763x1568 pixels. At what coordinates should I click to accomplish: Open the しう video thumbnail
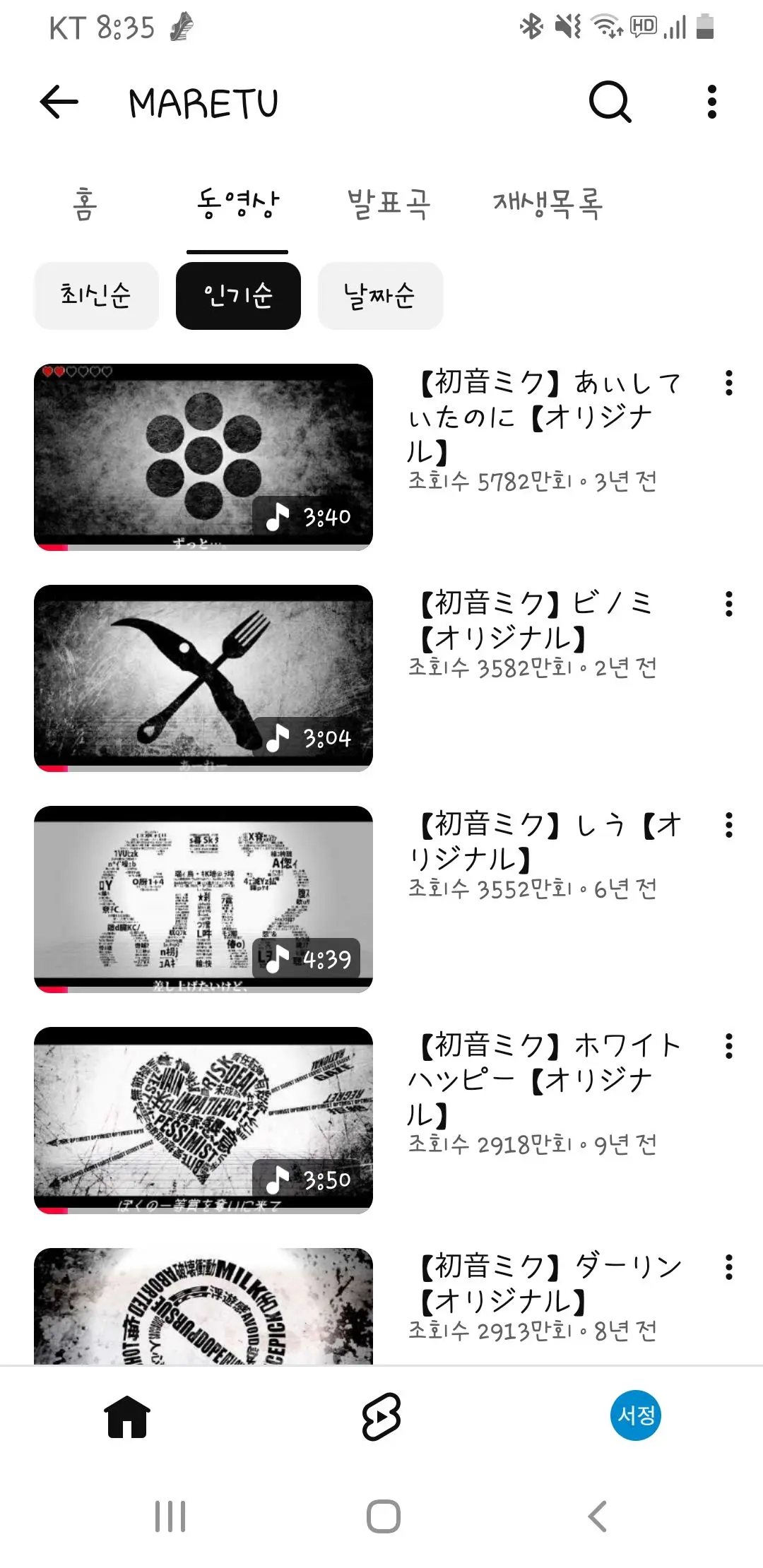[x=203, y=899]
